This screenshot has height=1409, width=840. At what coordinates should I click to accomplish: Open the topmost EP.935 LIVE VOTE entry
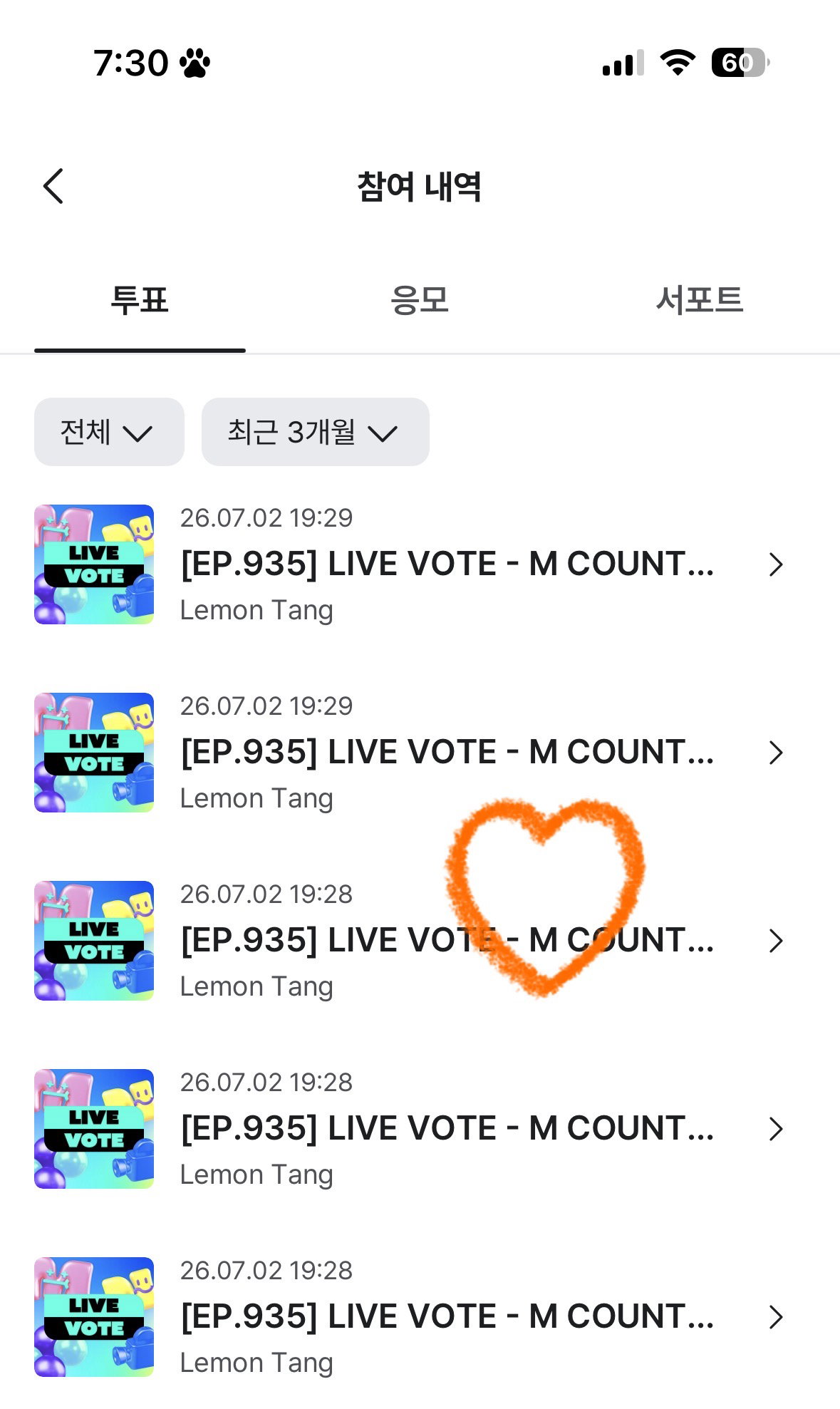tap(420, 564)
